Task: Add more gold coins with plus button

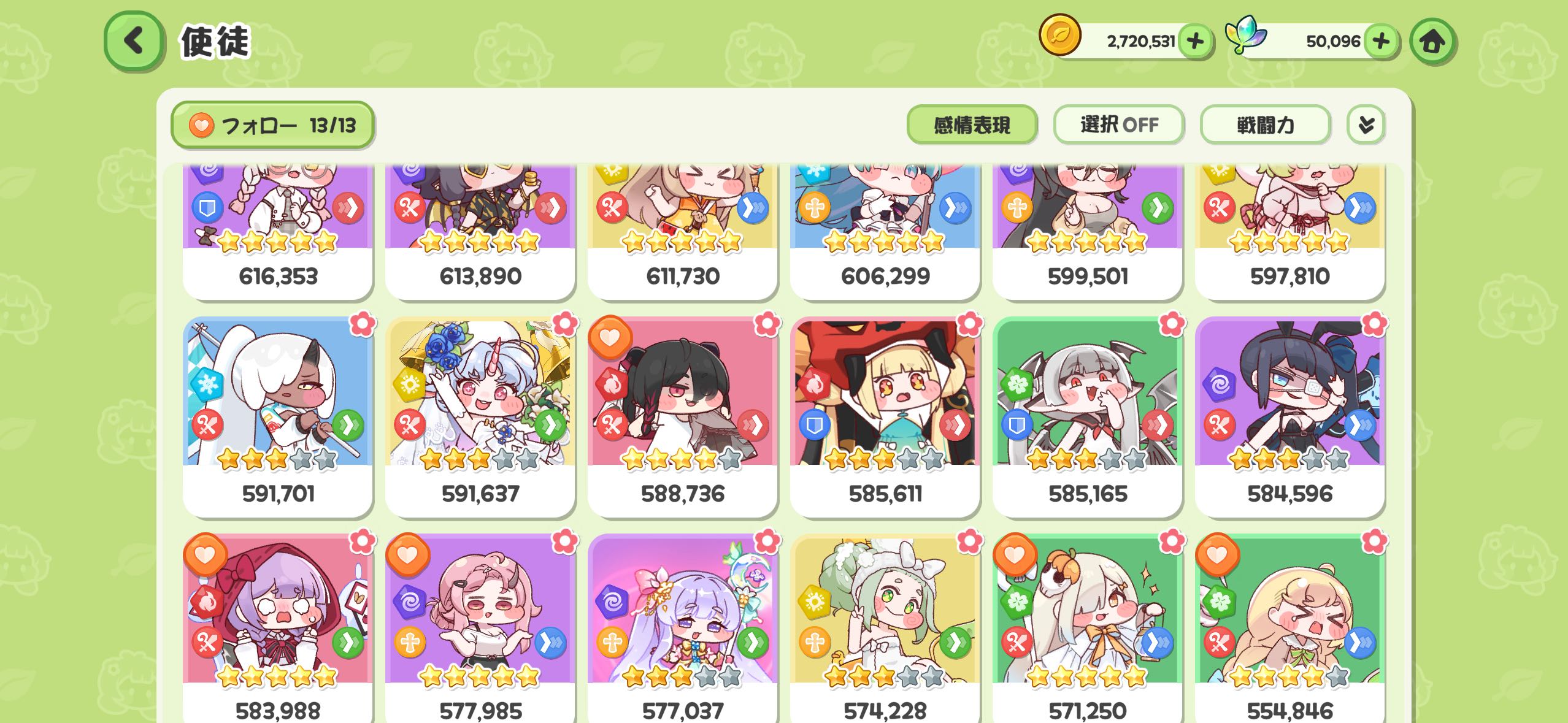Action: point(1195,42)
